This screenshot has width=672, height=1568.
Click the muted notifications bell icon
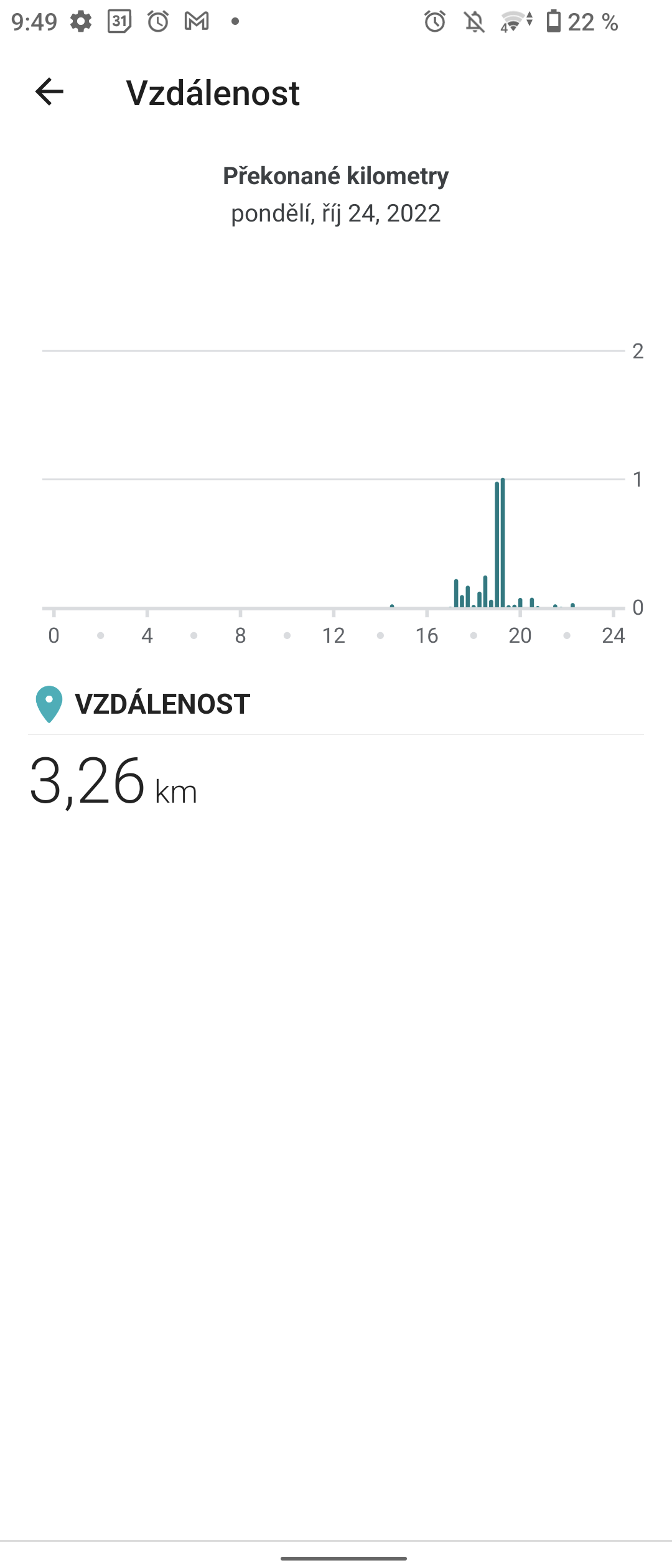click(x=474, y=22)
